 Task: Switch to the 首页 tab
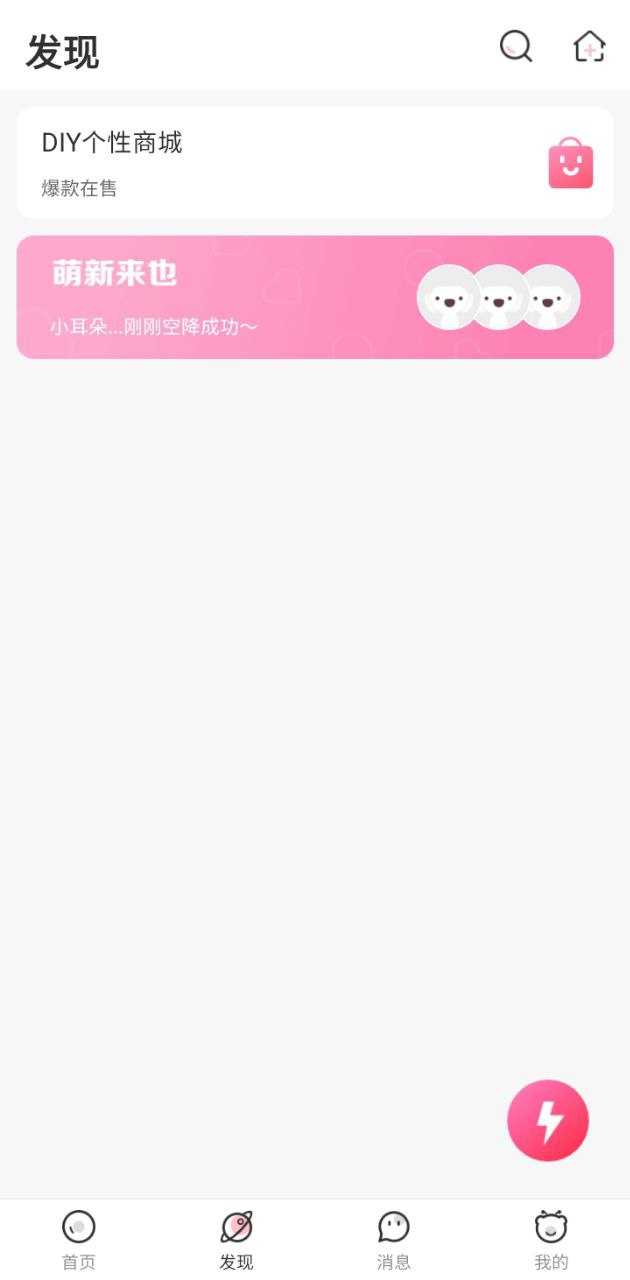[79, 1240]
